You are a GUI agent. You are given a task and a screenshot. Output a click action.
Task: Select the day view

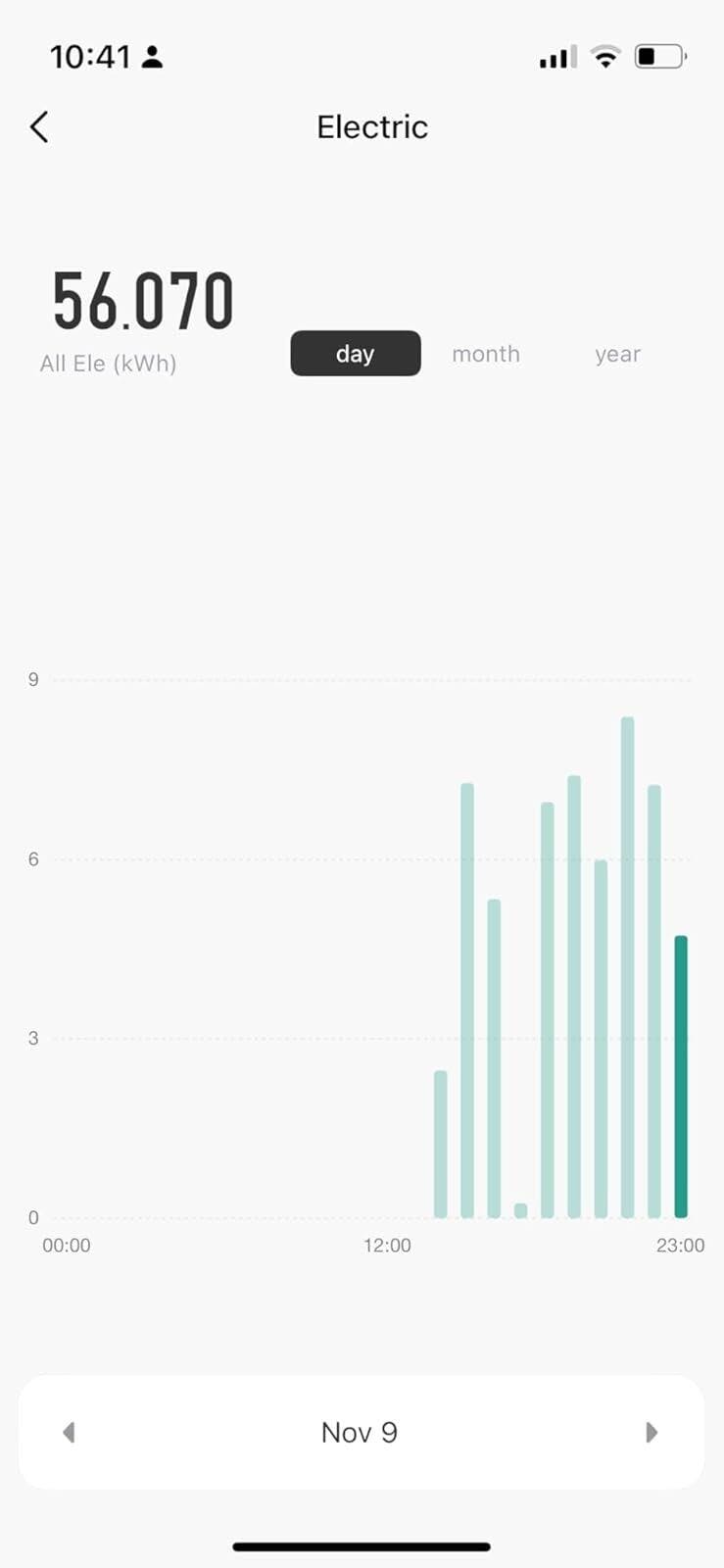(355, 354)
